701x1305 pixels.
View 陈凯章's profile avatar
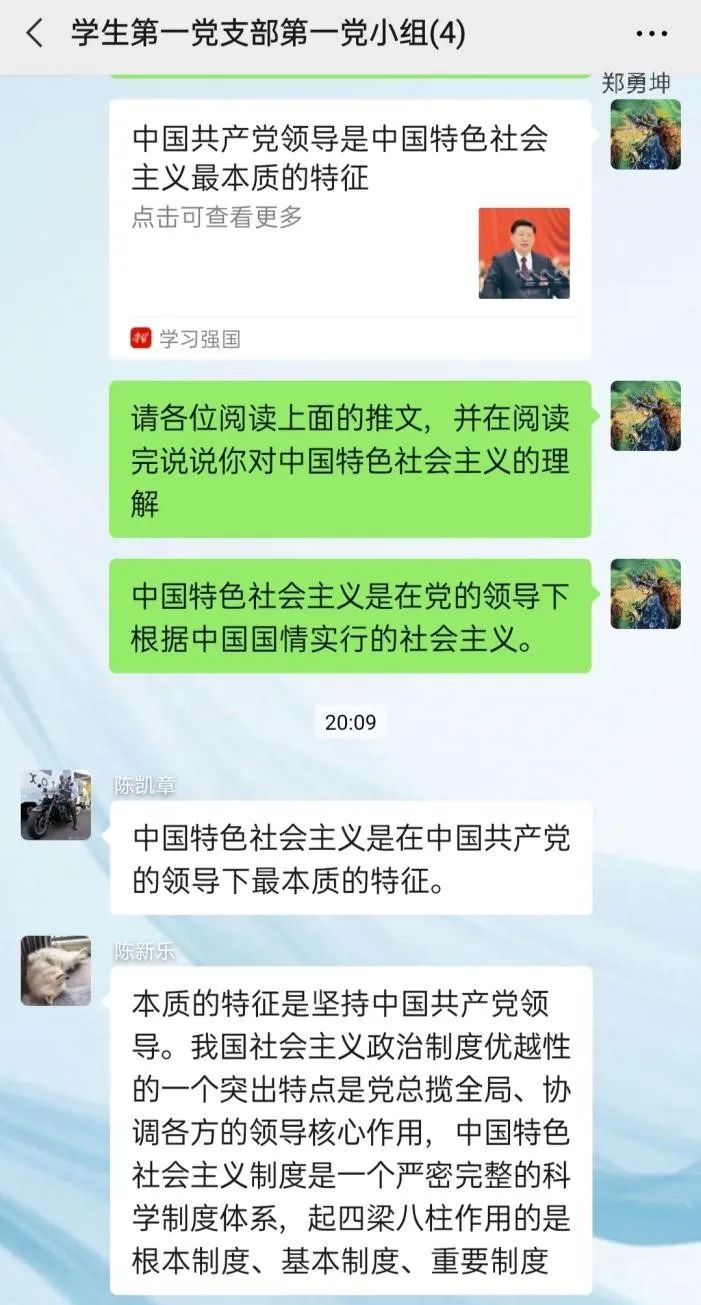tap(56, 805)
